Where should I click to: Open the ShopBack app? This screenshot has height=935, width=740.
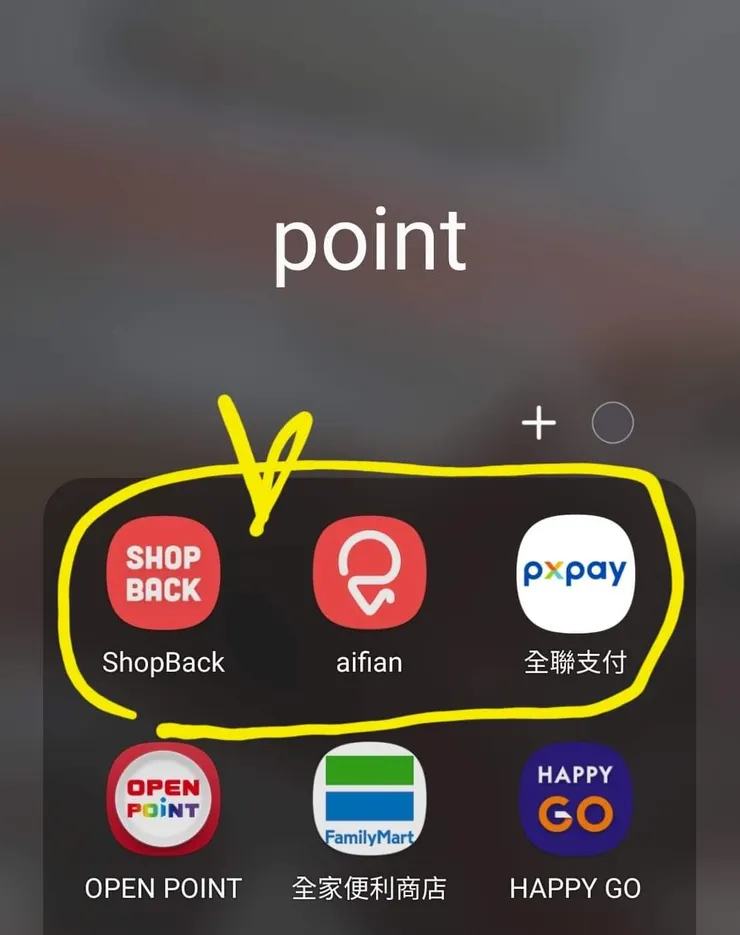coord(163,574)
